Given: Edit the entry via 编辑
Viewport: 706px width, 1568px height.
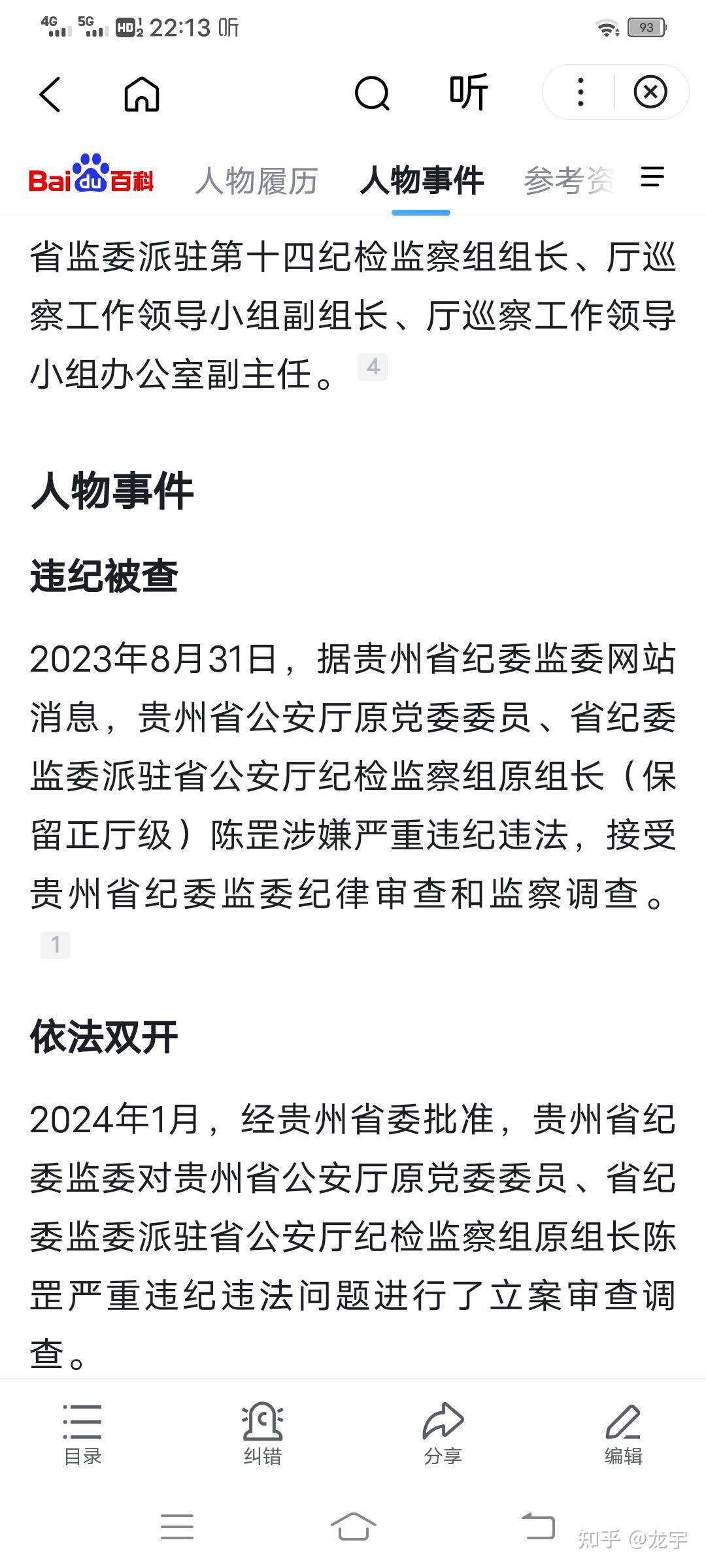Looking at the screenshot, I should coord(623,1434).
